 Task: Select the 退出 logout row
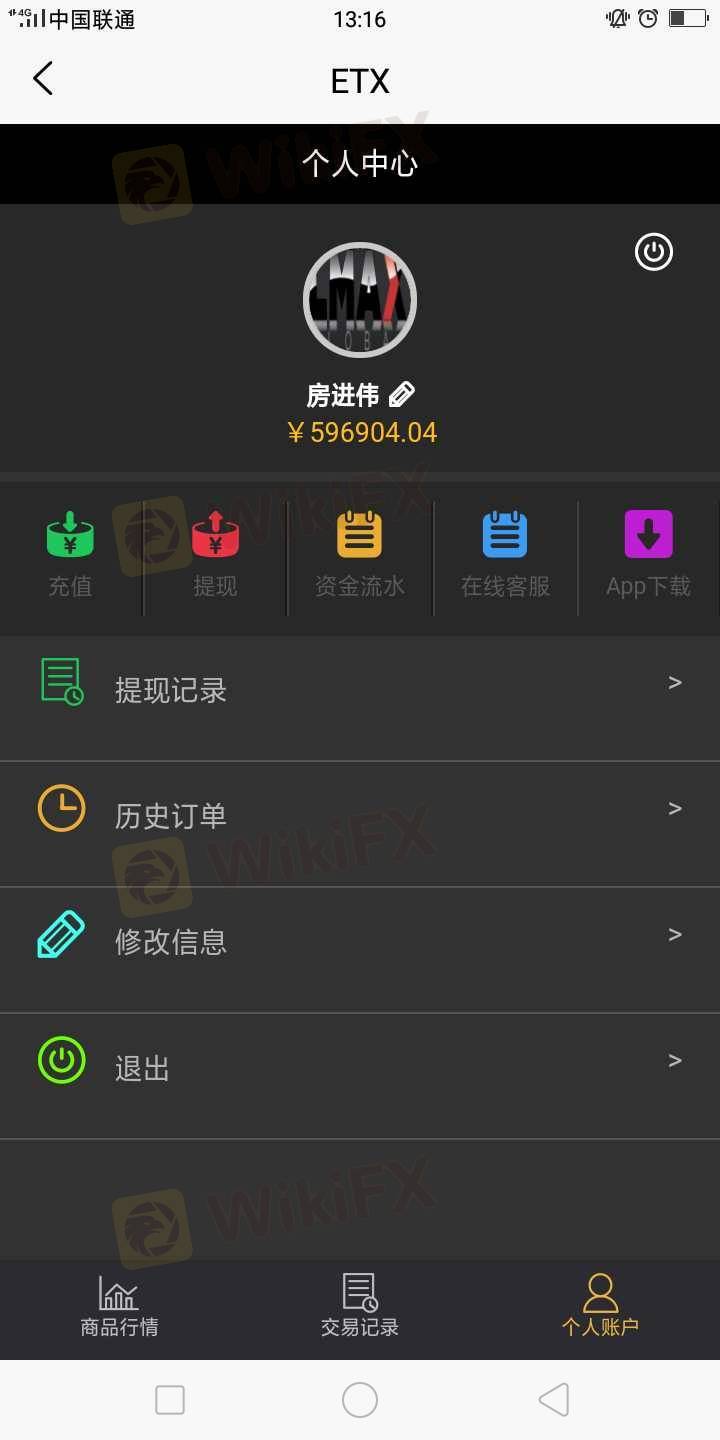[360, 1076]
